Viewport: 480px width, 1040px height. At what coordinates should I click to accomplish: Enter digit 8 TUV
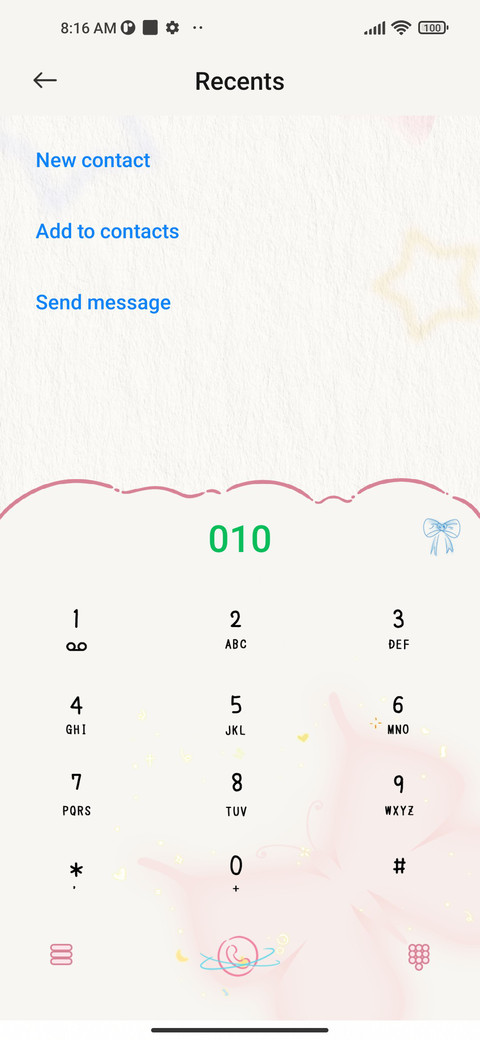(236, 795)
